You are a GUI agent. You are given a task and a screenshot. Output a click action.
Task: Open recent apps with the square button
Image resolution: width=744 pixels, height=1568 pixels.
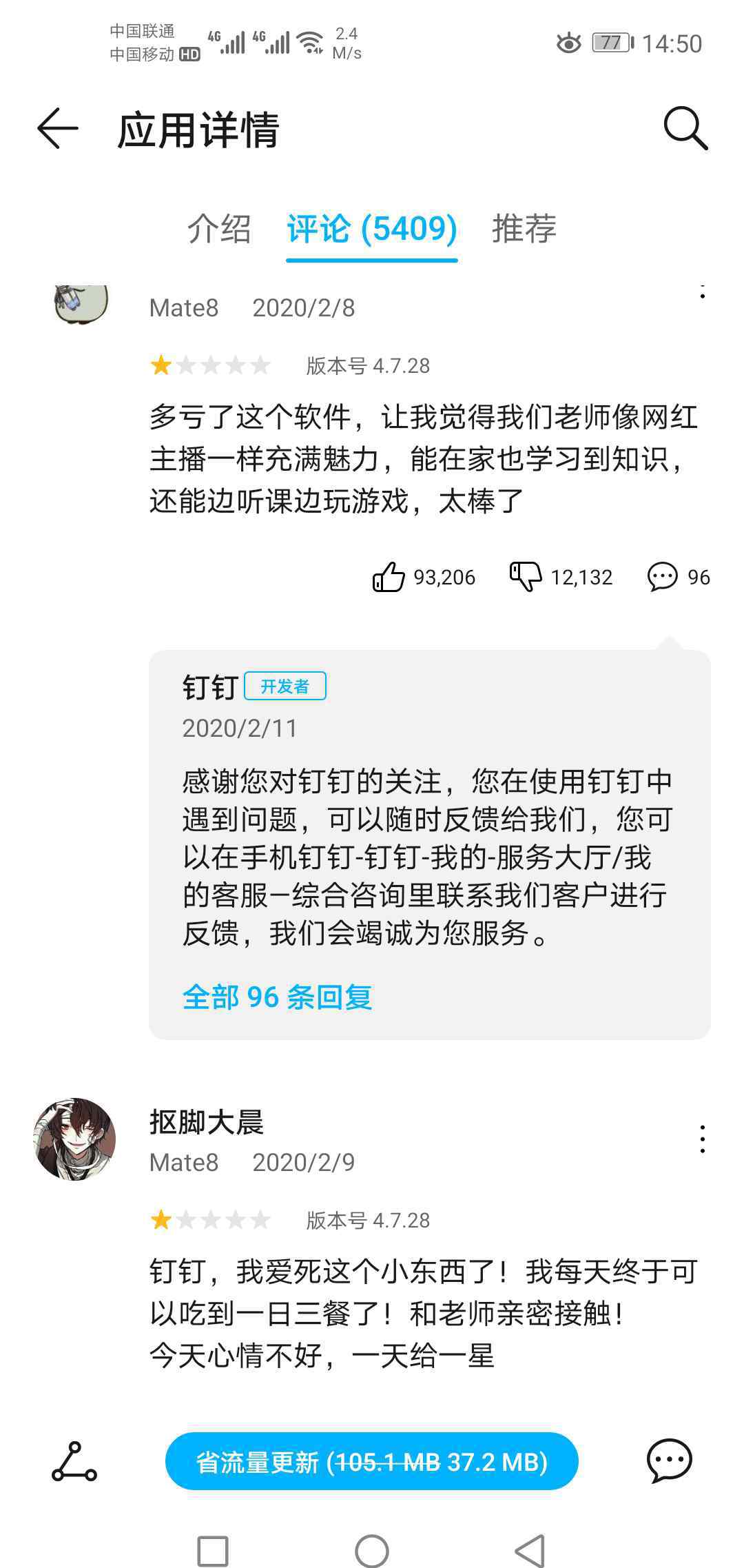point(213,1551)
